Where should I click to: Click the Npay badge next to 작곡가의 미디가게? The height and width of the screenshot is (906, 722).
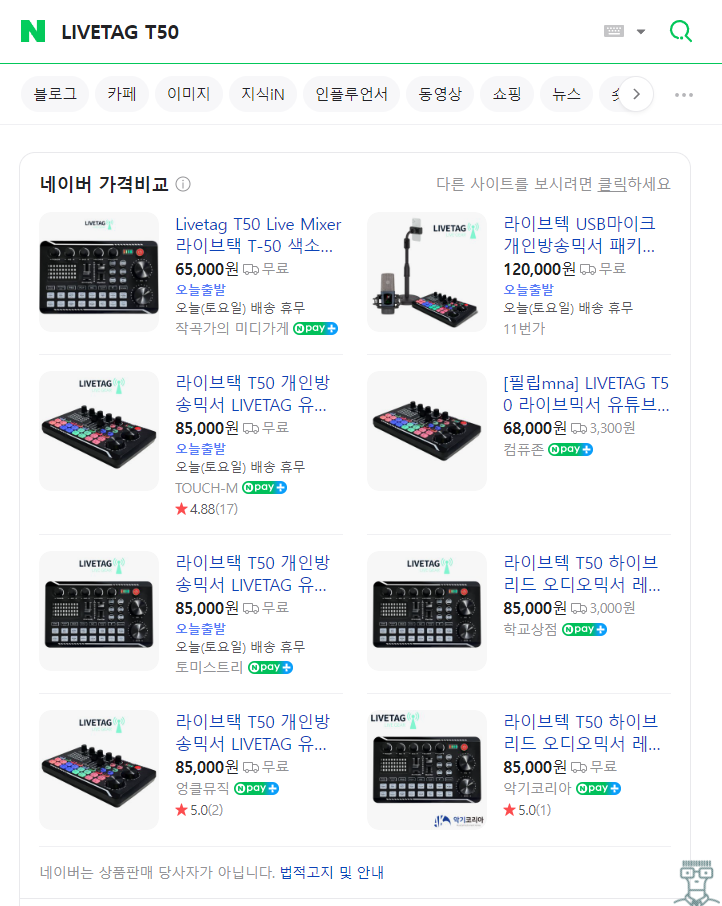pyautogui.click(x=316, y=327)
